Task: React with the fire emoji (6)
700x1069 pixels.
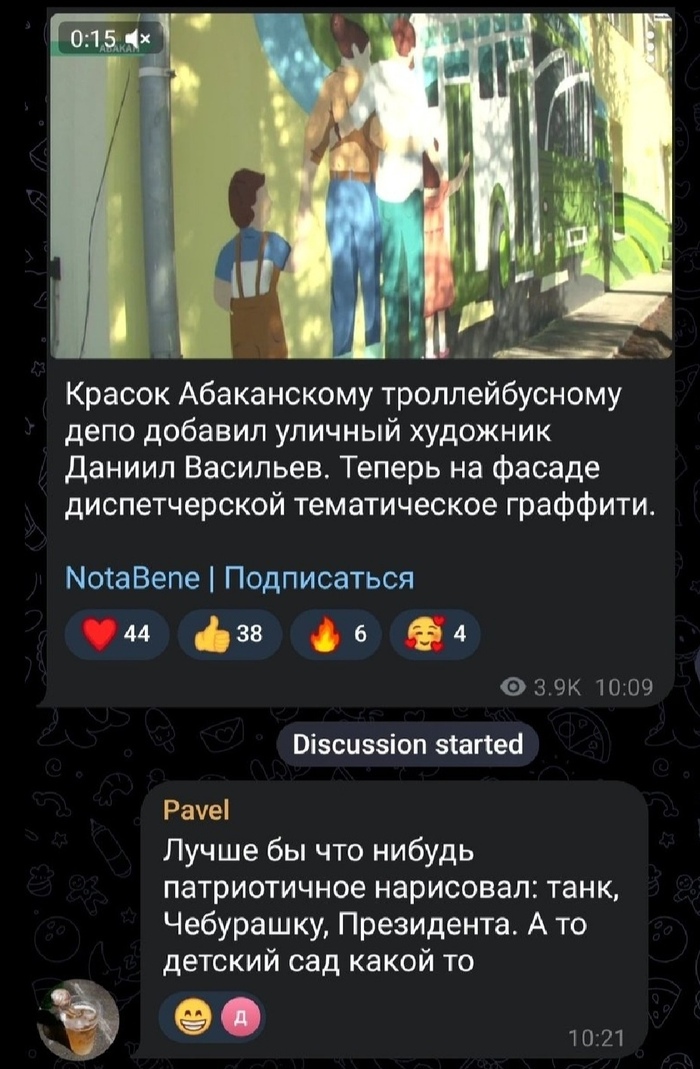Action: 338,635
